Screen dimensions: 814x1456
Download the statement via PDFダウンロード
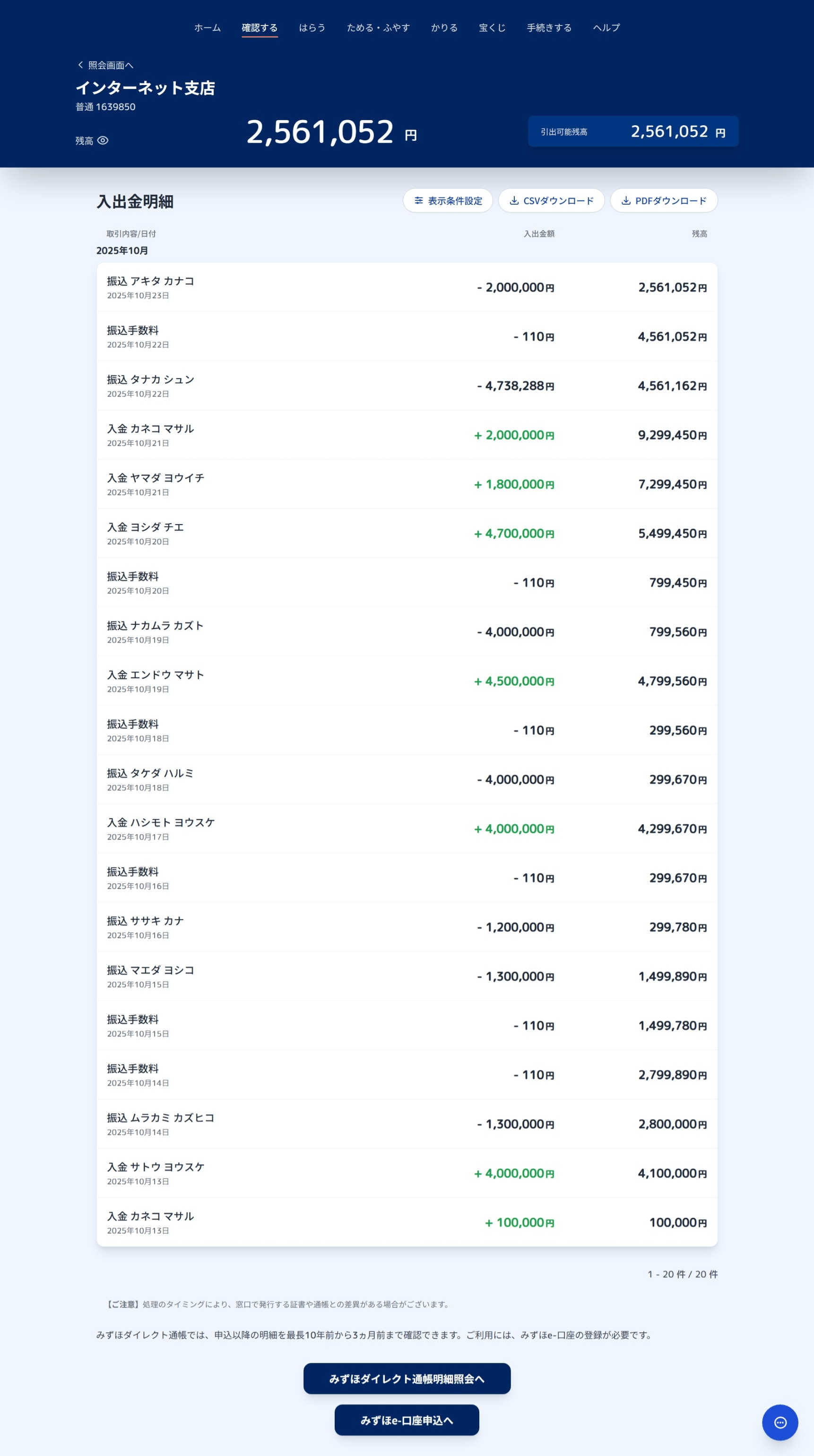tap(664, 201)
